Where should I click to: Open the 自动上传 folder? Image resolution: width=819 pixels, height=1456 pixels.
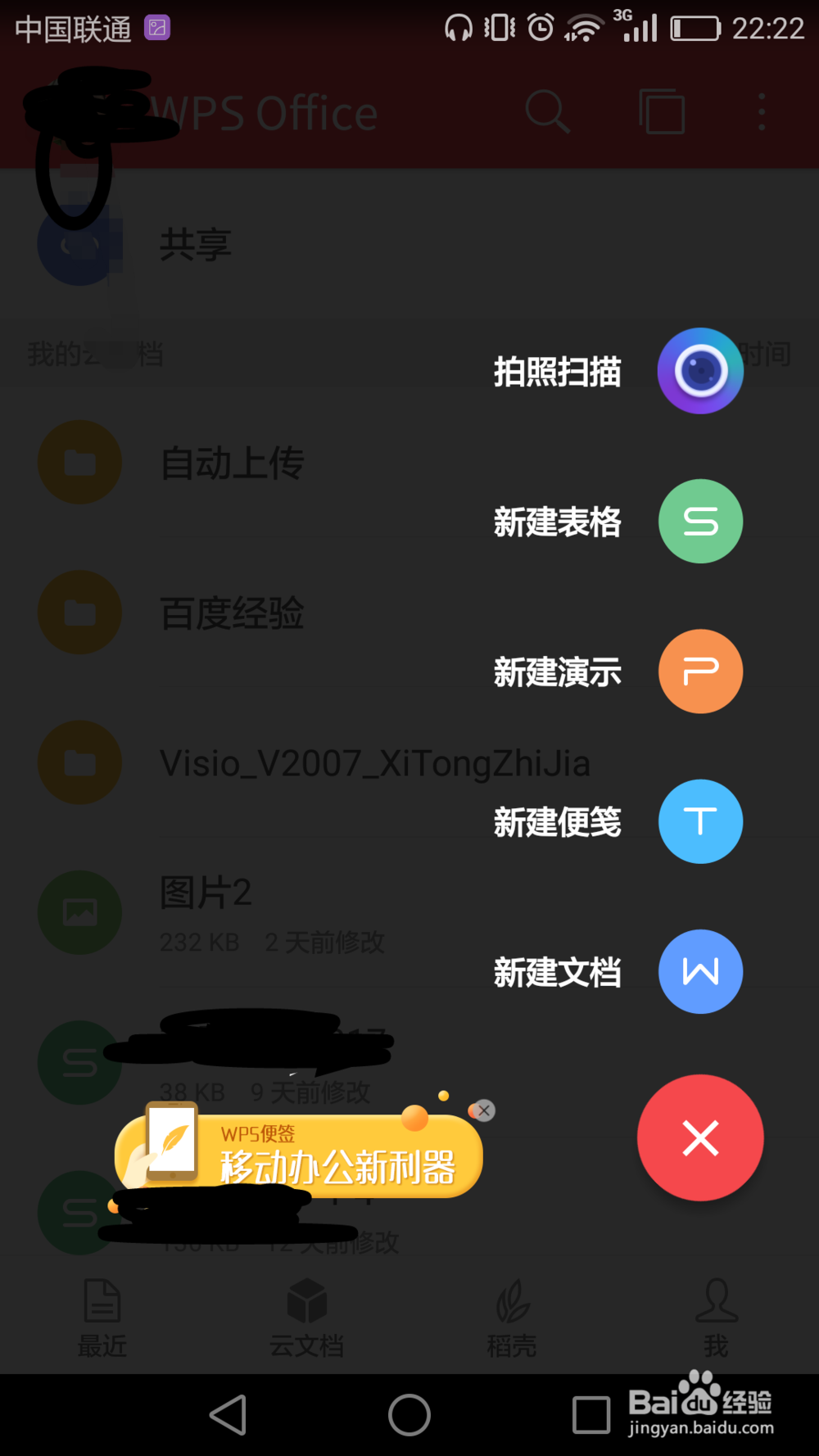(232, 463)
